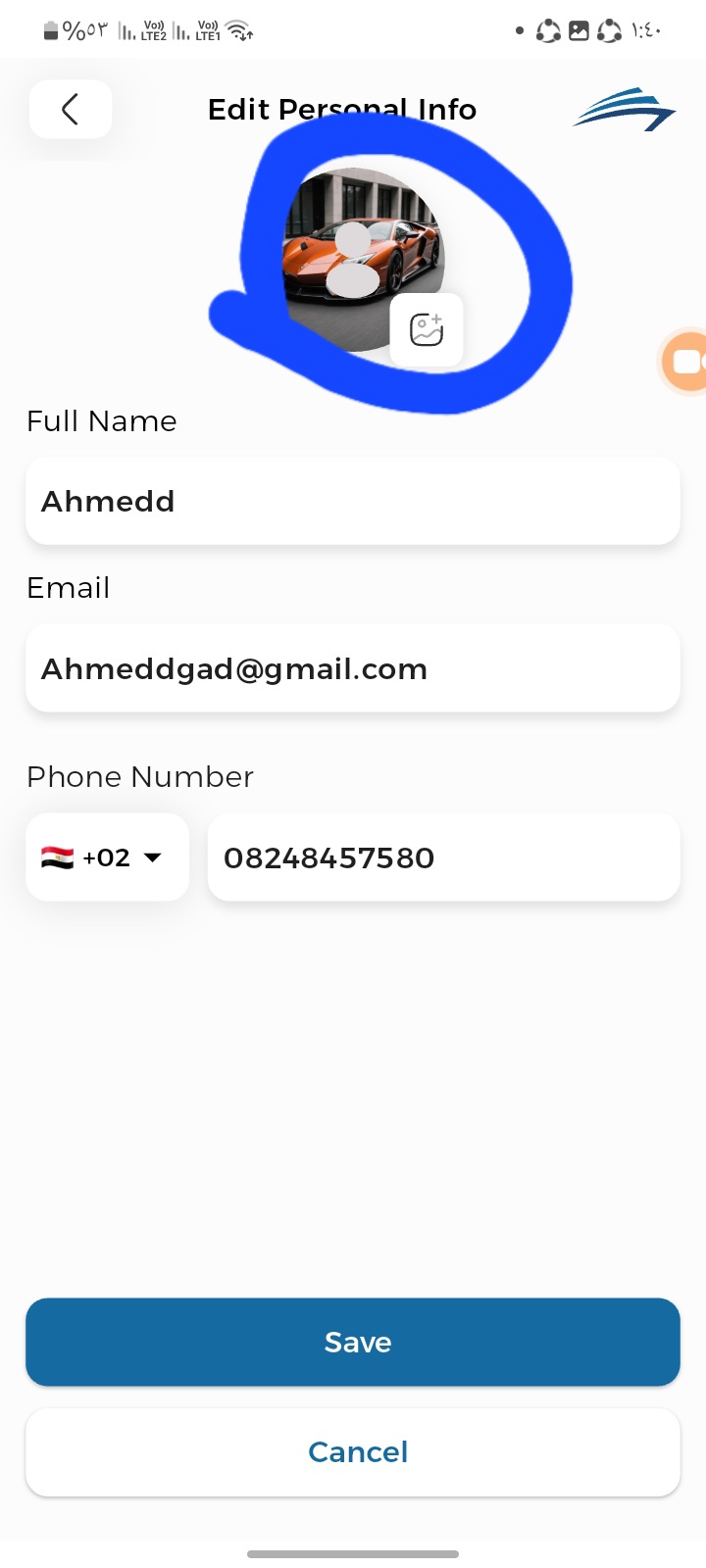Go back using the top-left arrow
The image size is (706, 1568).
[x=70, y=109]
